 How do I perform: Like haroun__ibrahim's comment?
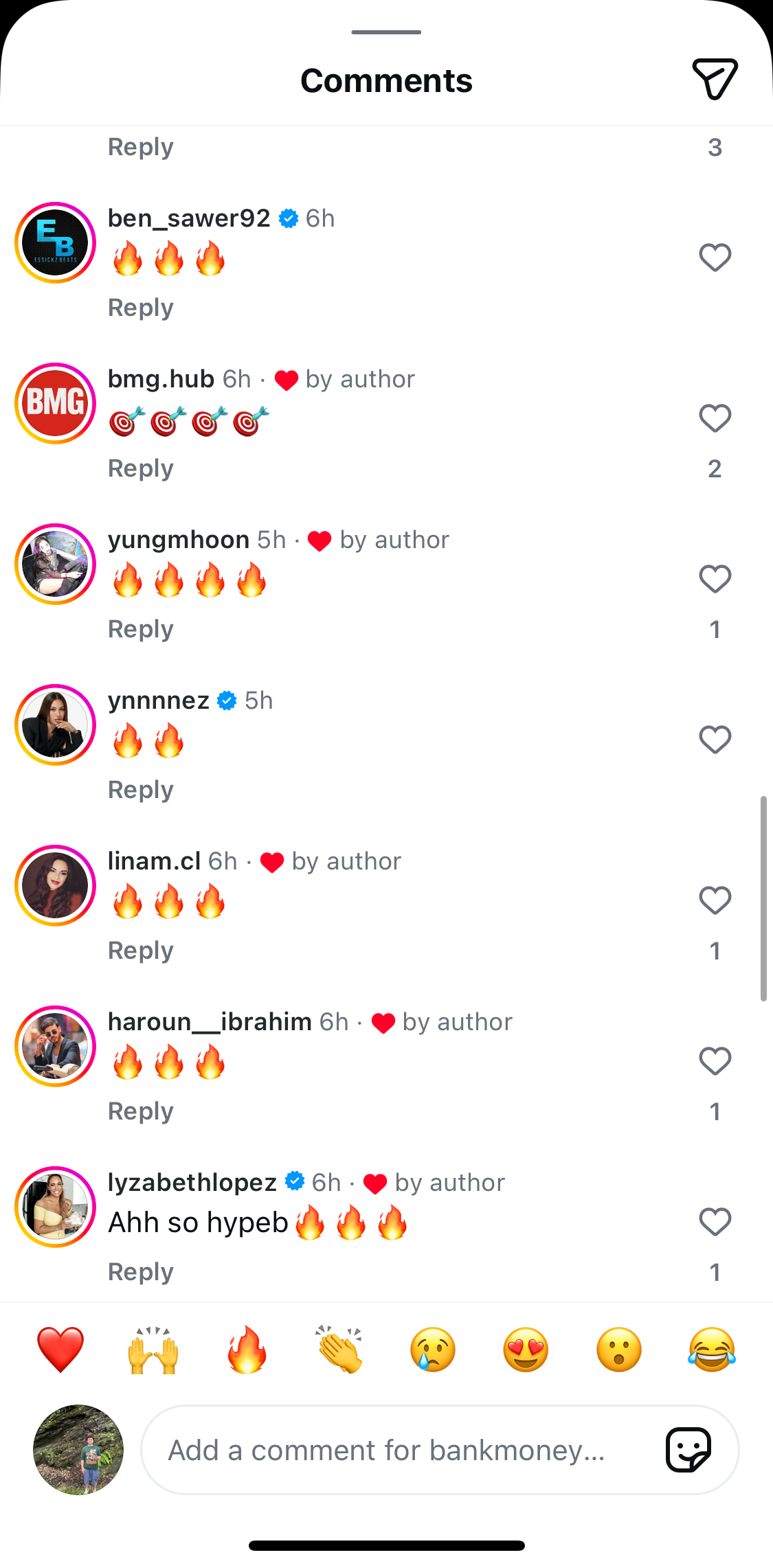(x=715, y=1061)
